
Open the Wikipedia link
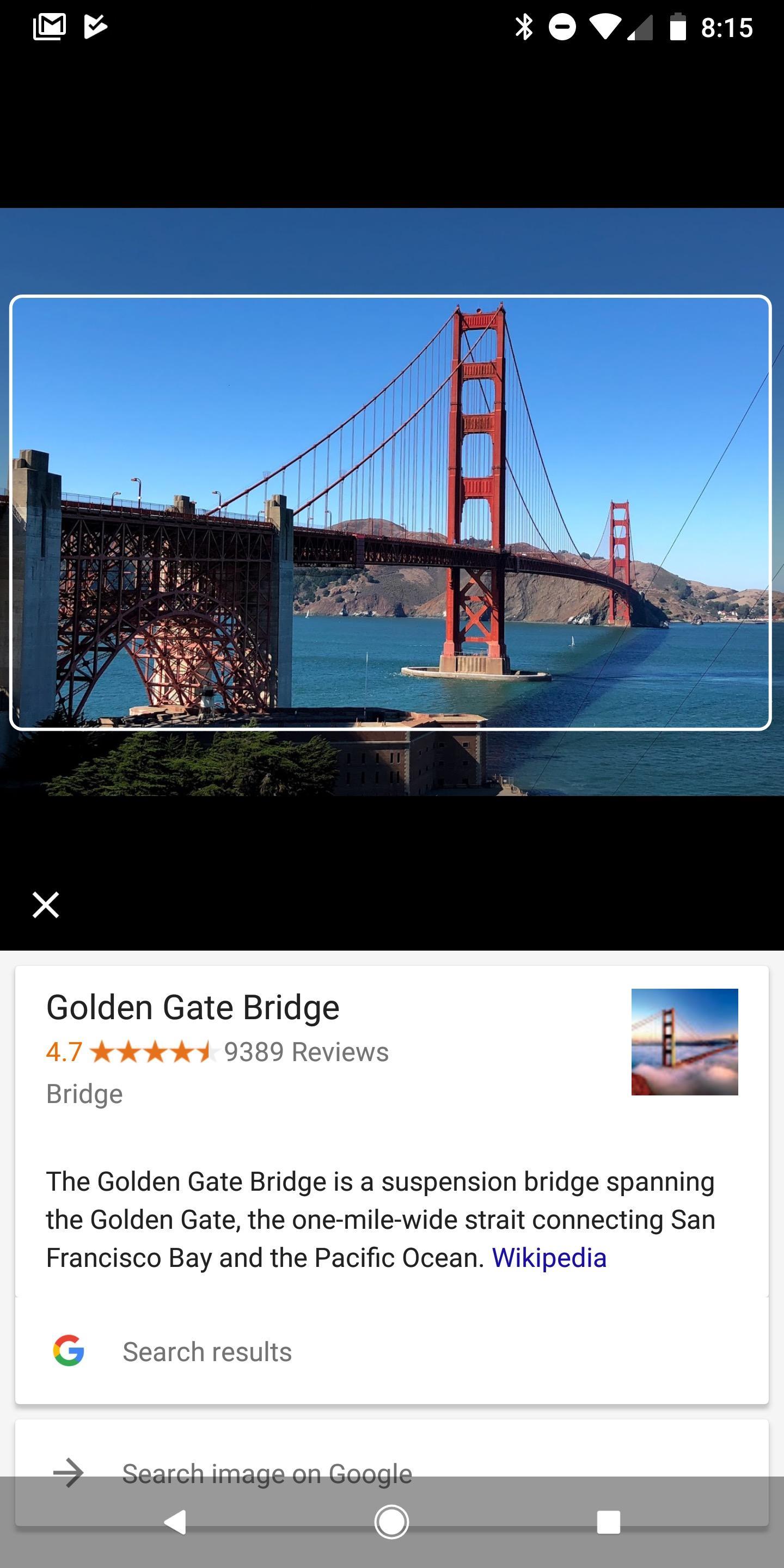point(549,1258)
